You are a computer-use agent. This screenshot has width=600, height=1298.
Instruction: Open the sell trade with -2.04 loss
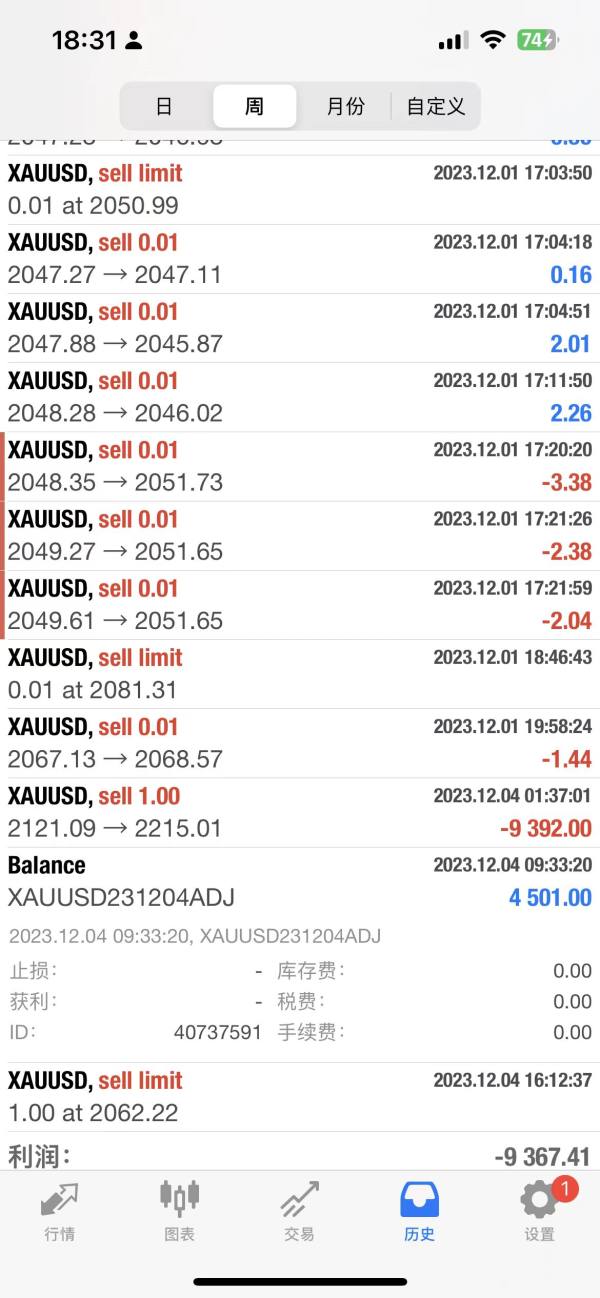click(300, 605)
